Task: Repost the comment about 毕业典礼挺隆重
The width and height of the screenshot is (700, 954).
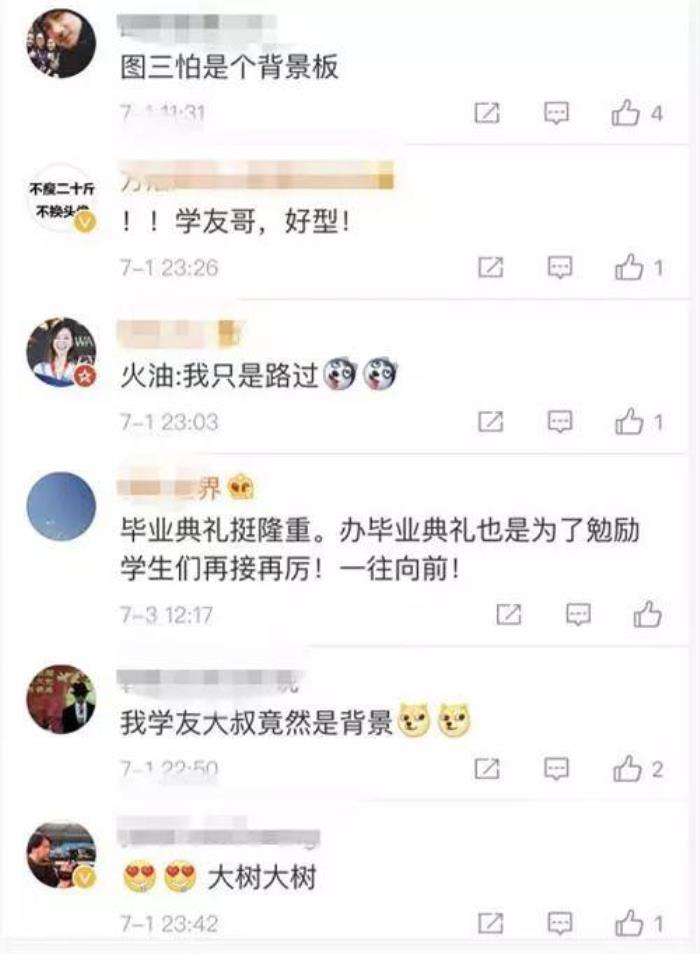Action: click(509, 614)
